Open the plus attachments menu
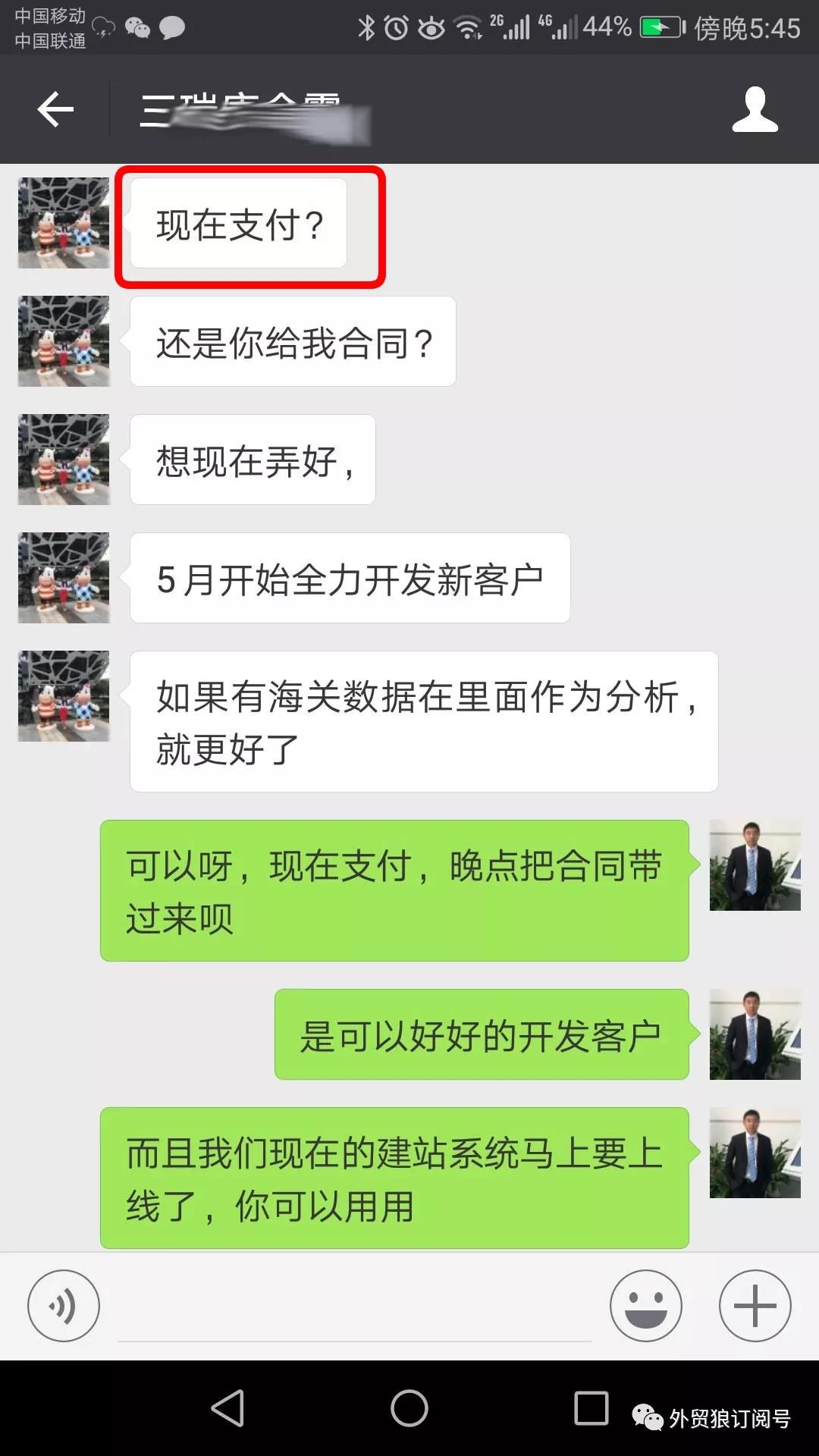819x1456 pixels. tap(755, 1306)
